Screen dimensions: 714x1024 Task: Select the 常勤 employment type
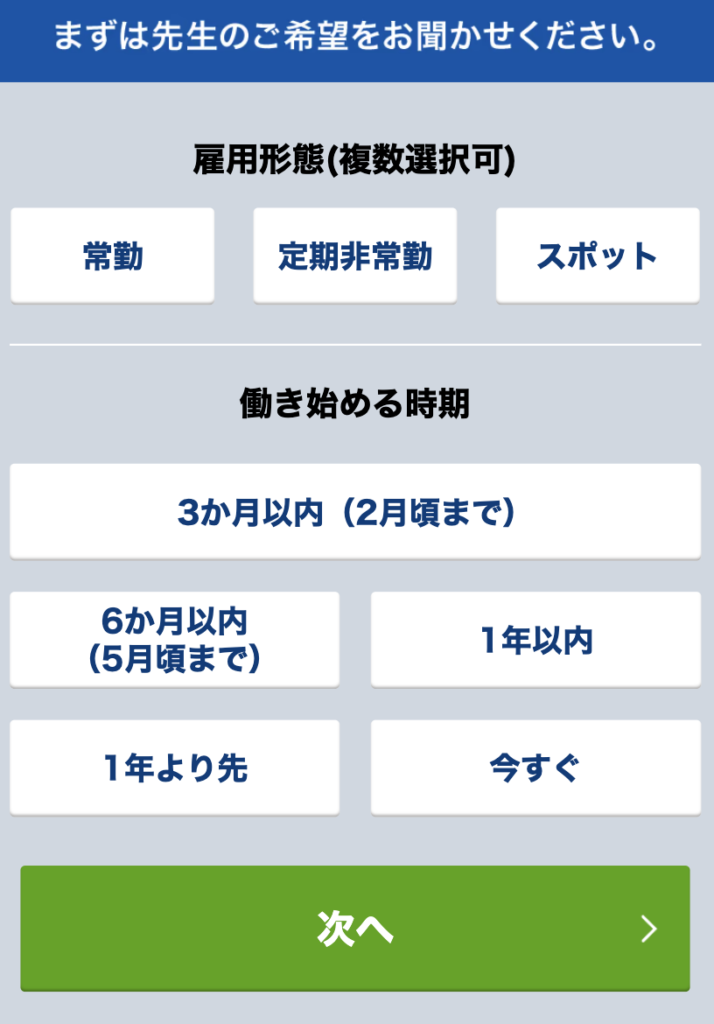pyautogui.click(x=112, y=256)
